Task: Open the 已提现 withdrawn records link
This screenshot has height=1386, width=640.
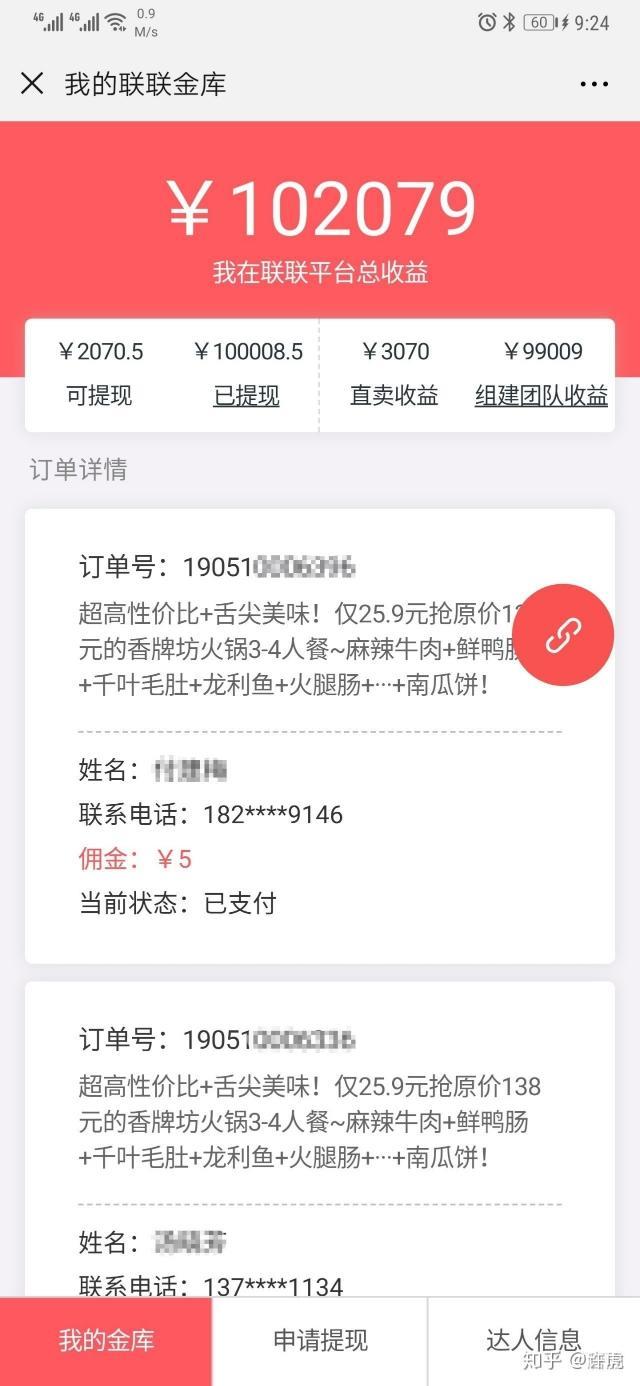Action: [x=246, y=396]
